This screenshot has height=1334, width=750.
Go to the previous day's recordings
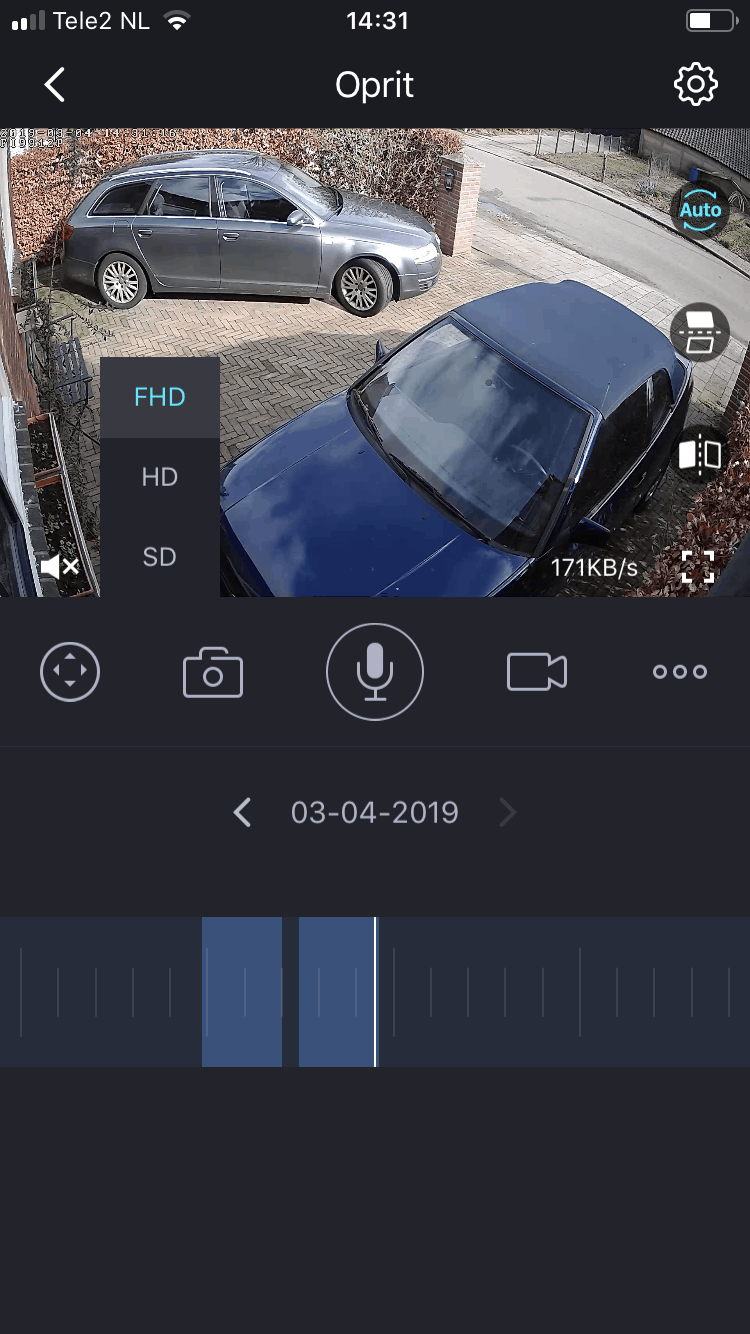(242, 812)
